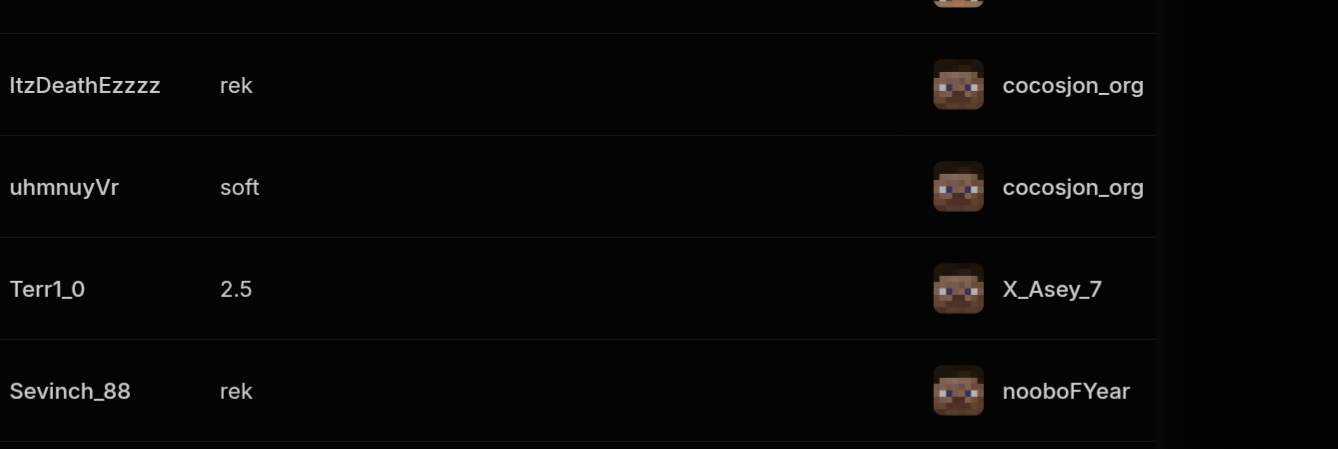Open the uhmnuyVr entry with reason soft
Viewport: 1338px width, 449px height.
(x=64, y=188)
